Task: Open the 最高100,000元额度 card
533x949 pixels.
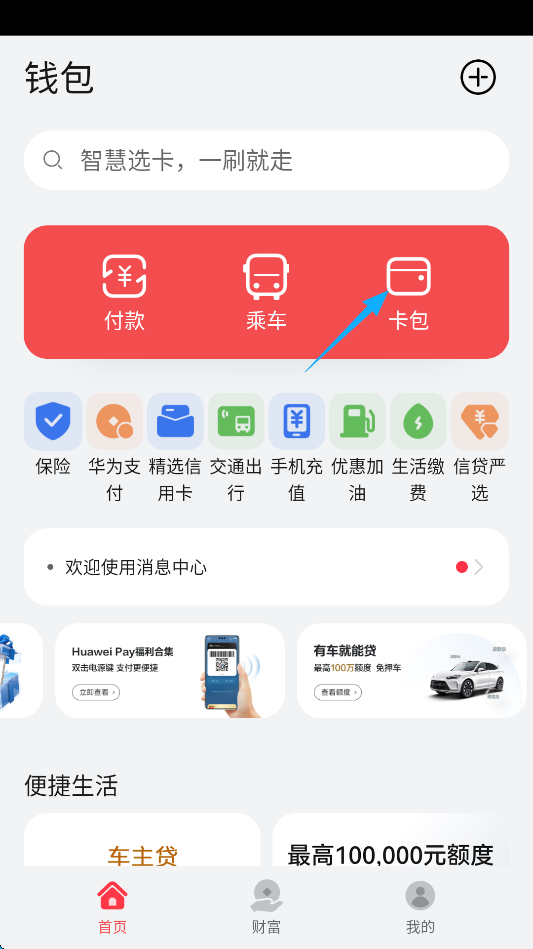Action: (390, 840)
